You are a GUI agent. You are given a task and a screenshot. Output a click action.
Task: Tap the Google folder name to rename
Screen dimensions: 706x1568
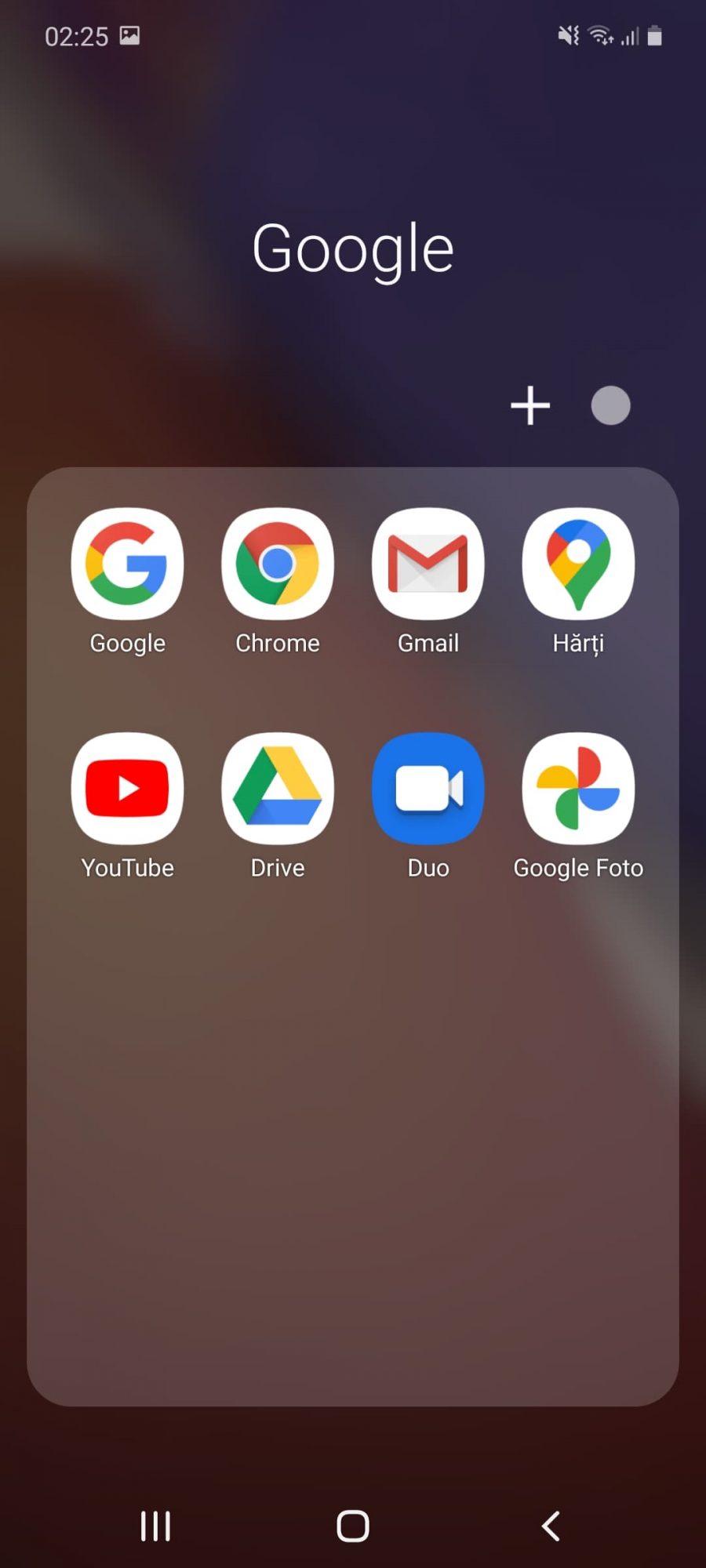click(x=353, y=249)
